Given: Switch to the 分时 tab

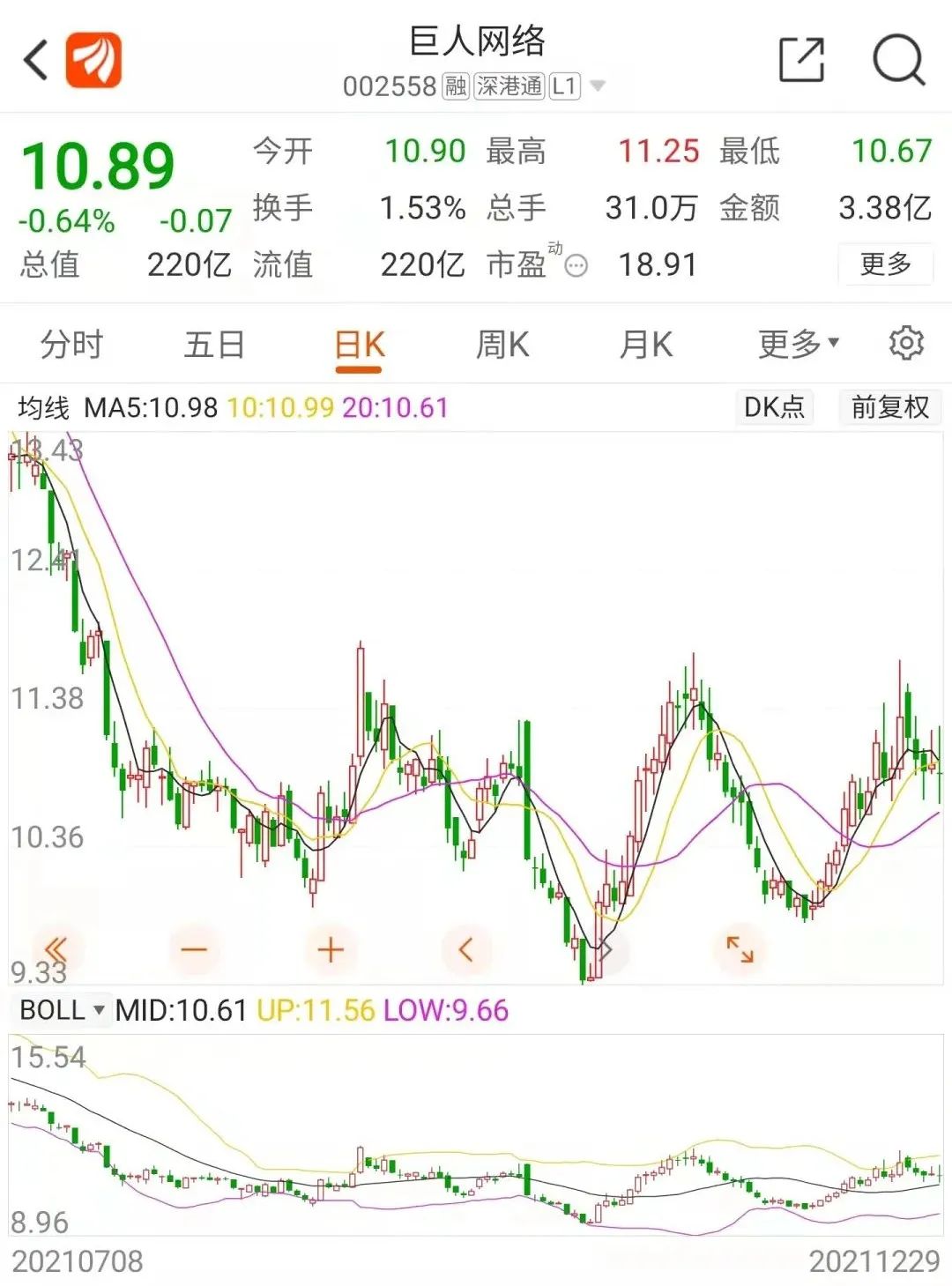Looking at the screenshot, I should pyautogui.click(x=72, y=345).
